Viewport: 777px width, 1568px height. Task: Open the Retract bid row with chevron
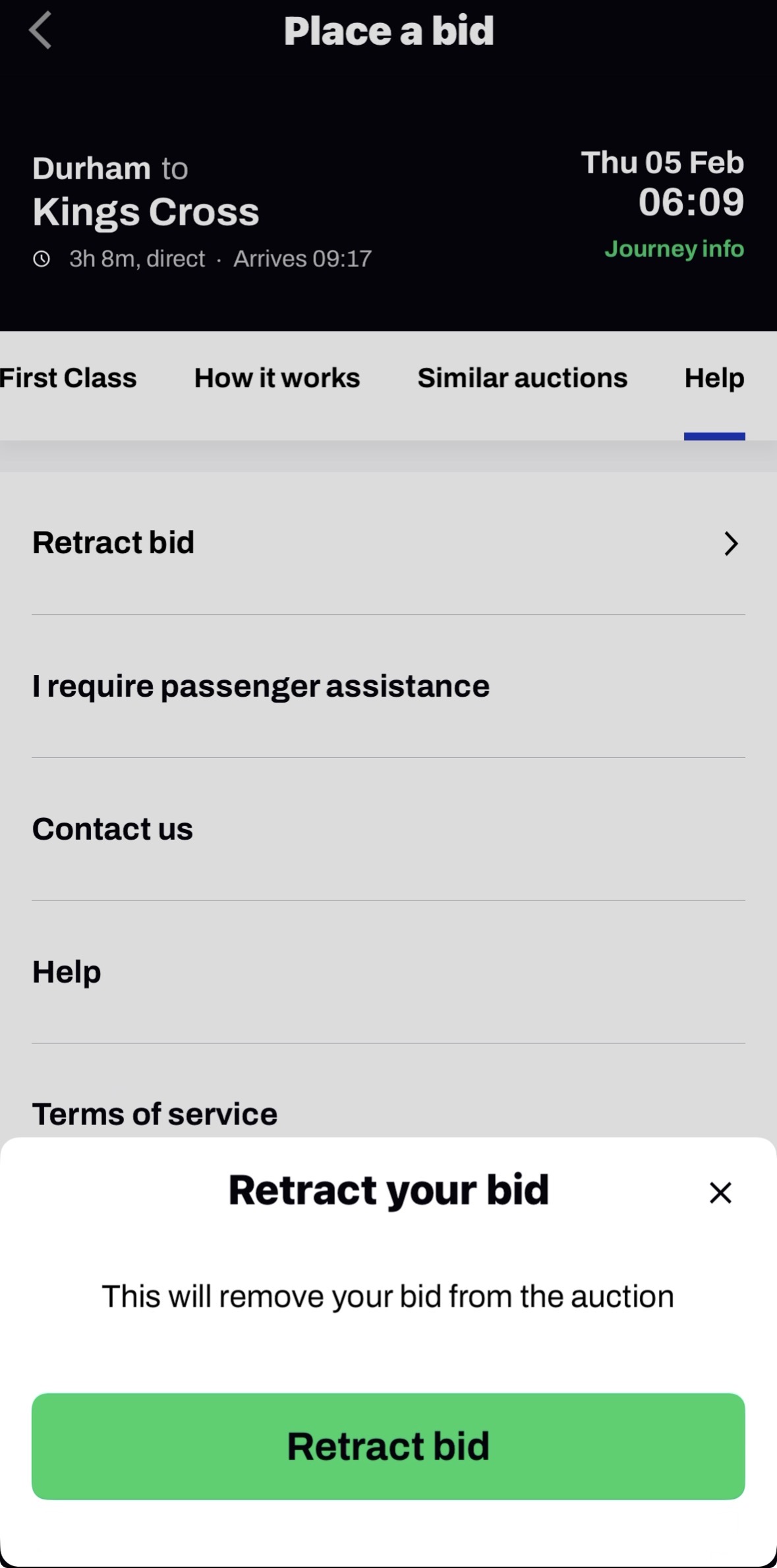(x=388, y=543)
